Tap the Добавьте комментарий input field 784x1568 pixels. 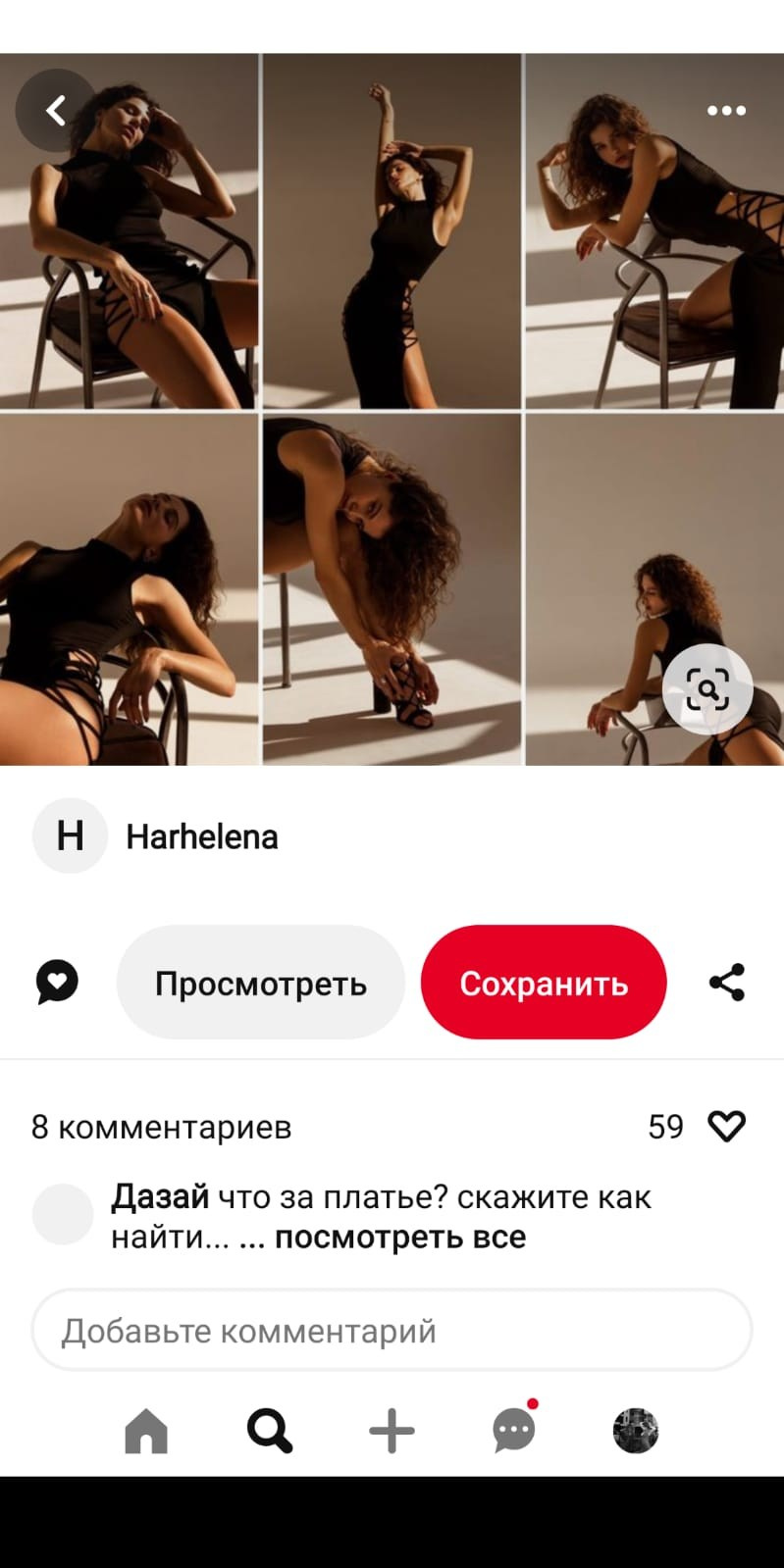click(x=392, y=1330)
